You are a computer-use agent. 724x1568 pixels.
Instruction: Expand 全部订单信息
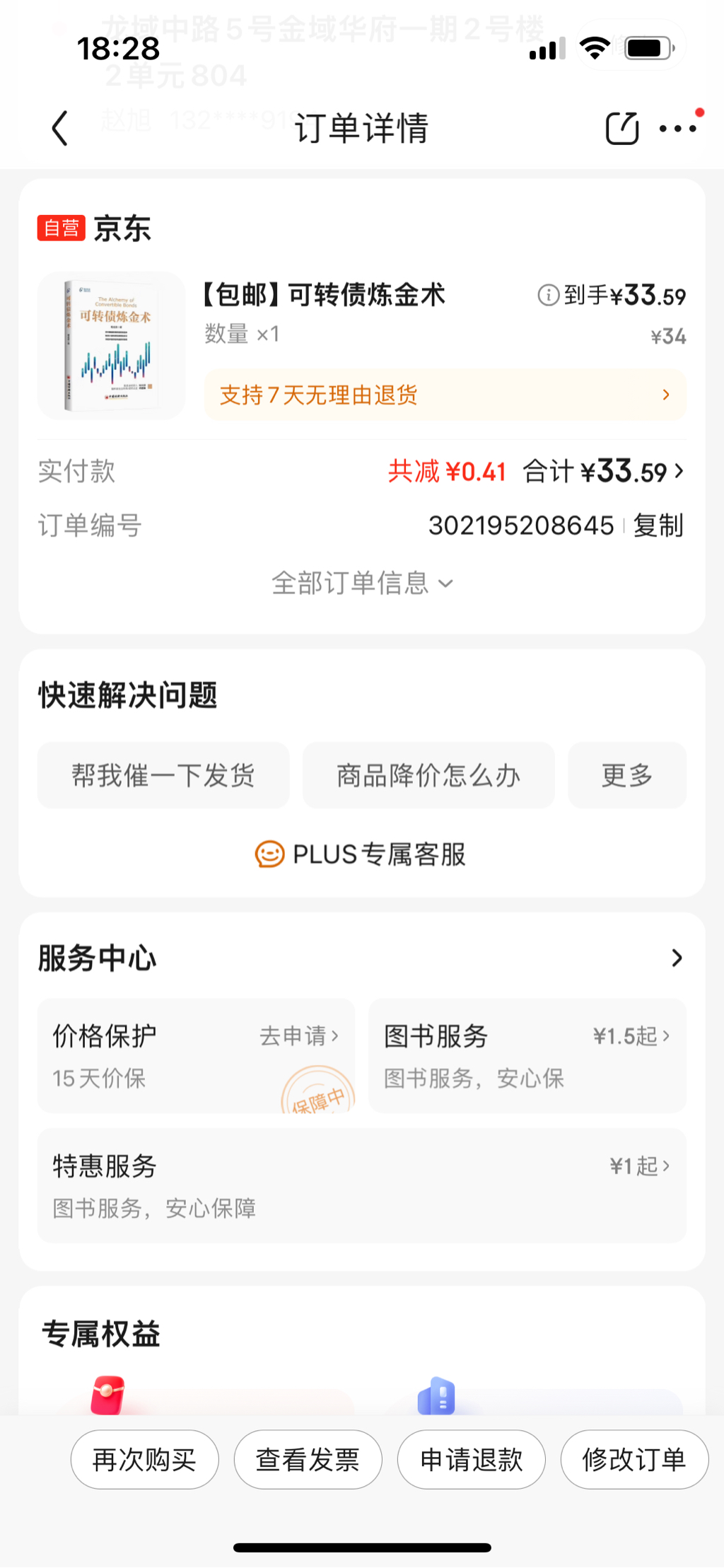point(361,583)
